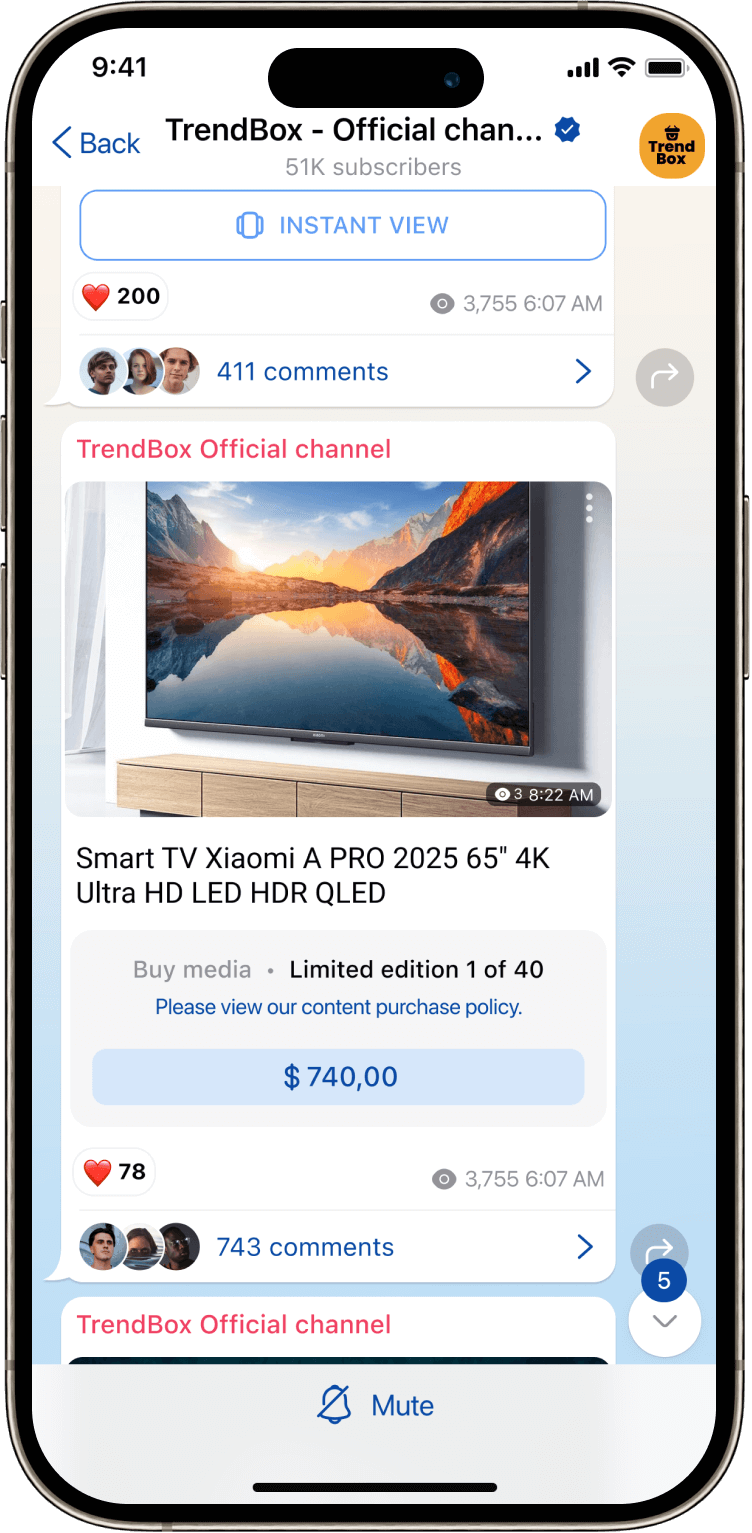
Task: React with the heart showing 78
Action: point(115,1172)
